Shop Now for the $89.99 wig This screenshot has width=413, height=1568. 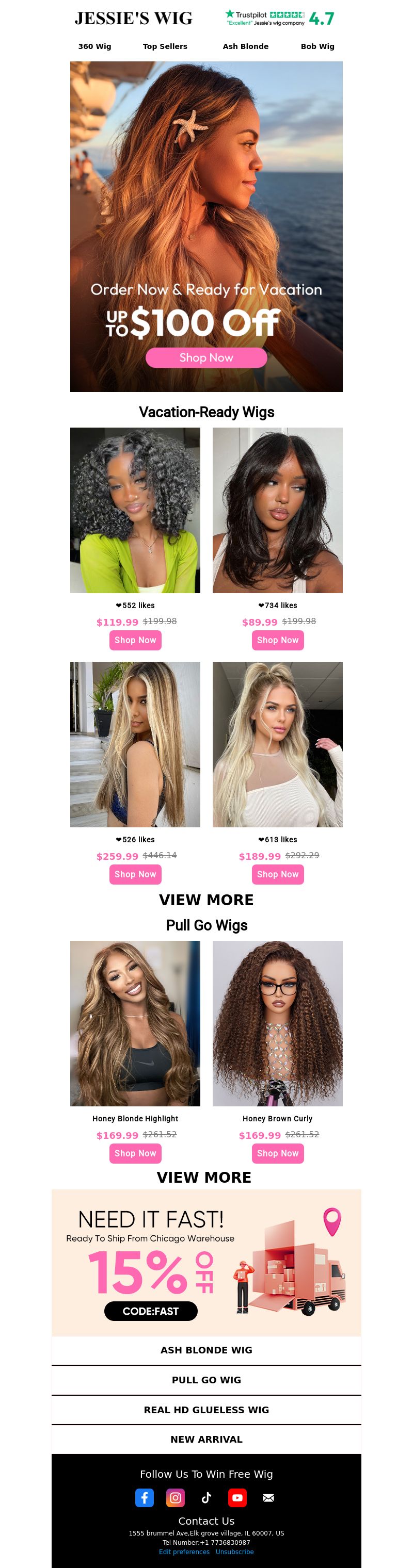(x=278, y=640)
